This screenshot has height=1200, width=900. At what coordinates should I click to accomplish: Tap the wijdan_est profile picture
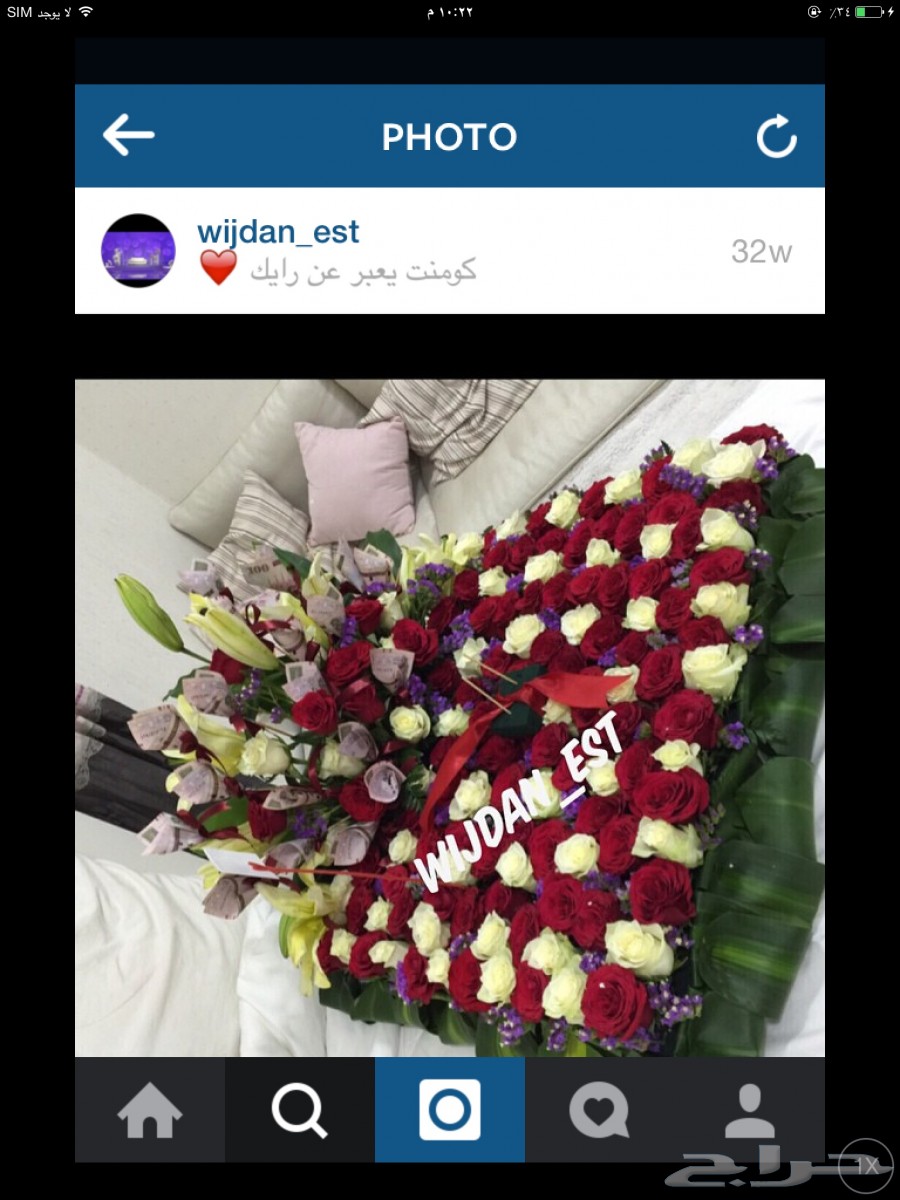tap(138, 250)
